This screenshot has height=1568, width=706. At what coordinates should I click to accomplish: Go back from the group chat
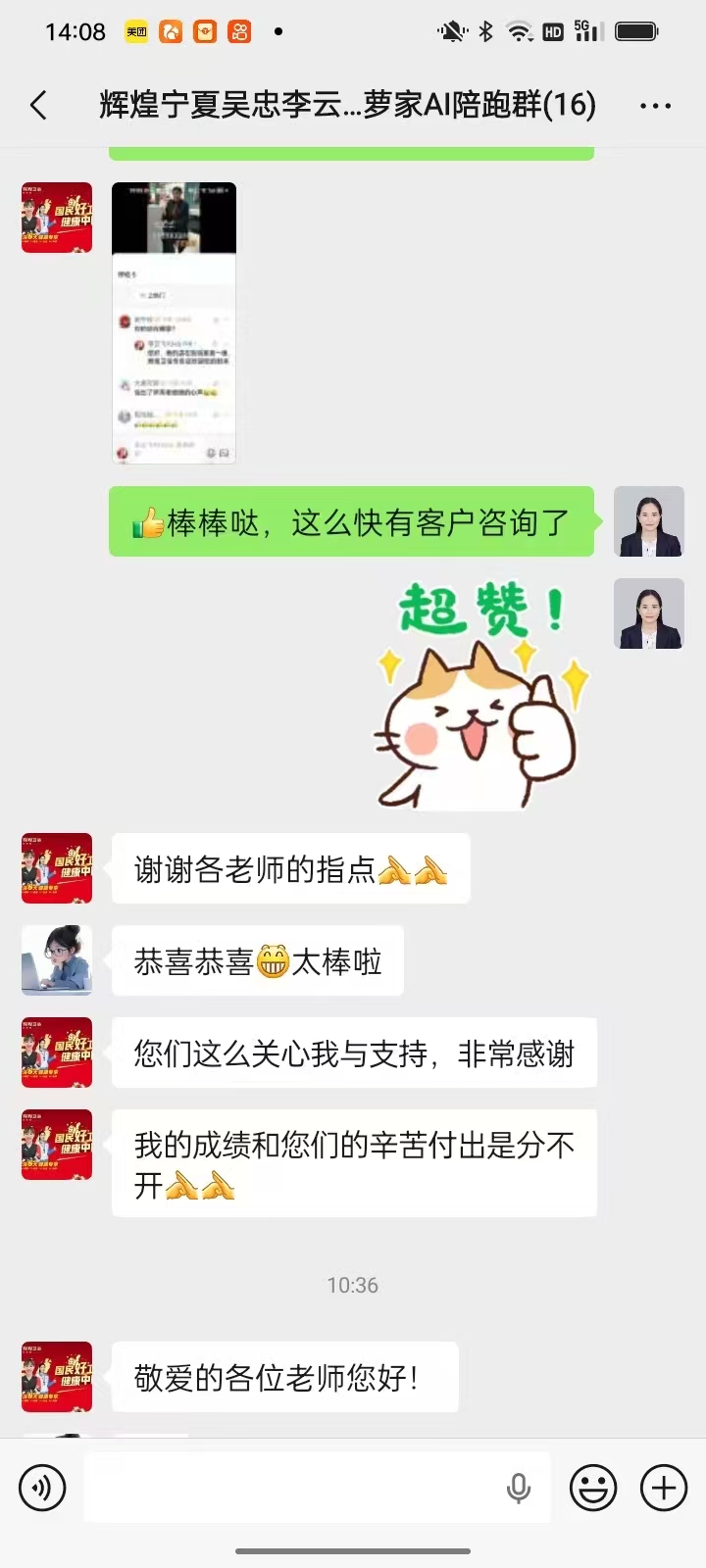39,105
